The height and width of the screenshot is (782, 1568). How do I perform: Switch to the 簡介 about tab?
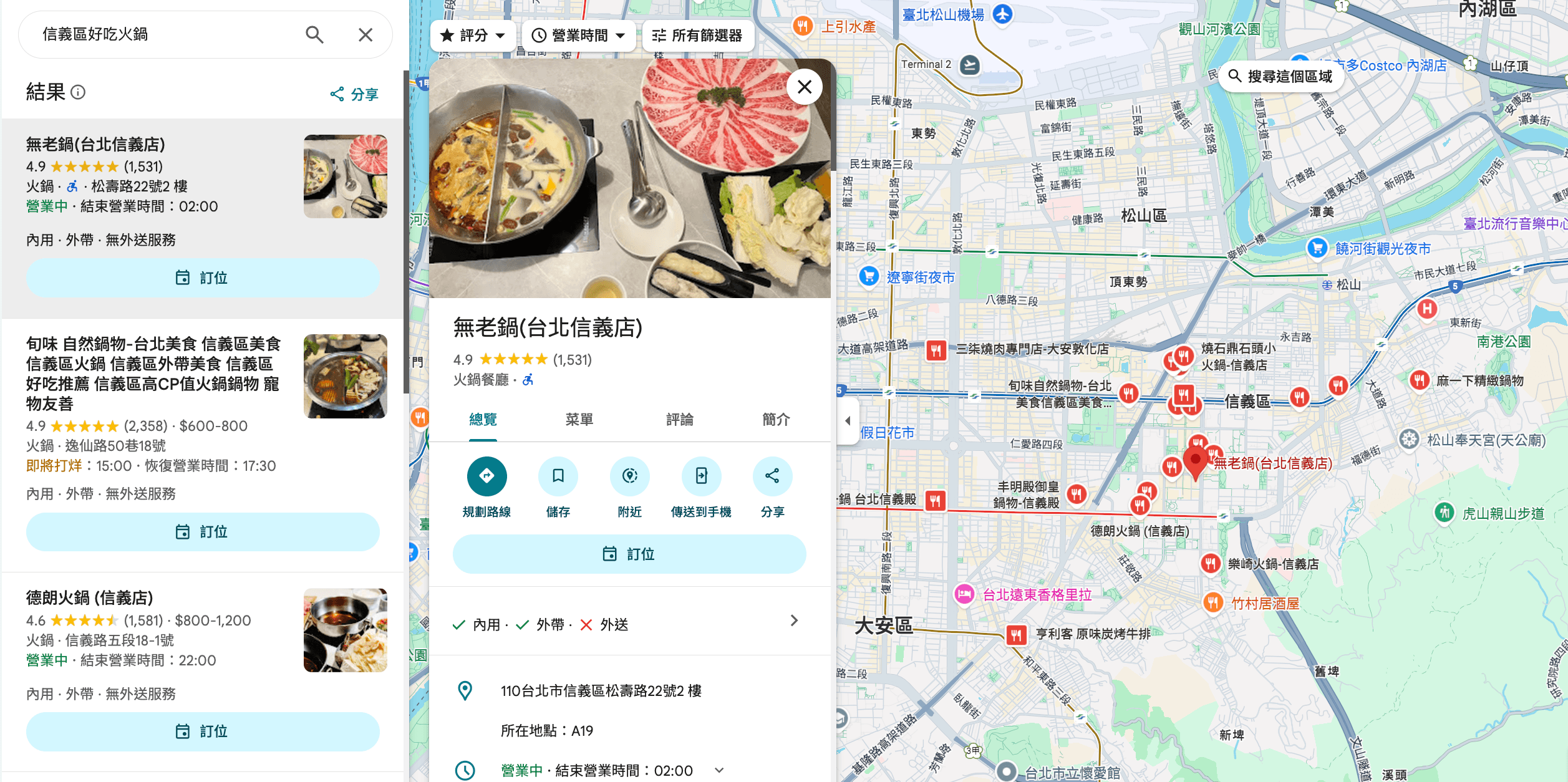(776, 420)
